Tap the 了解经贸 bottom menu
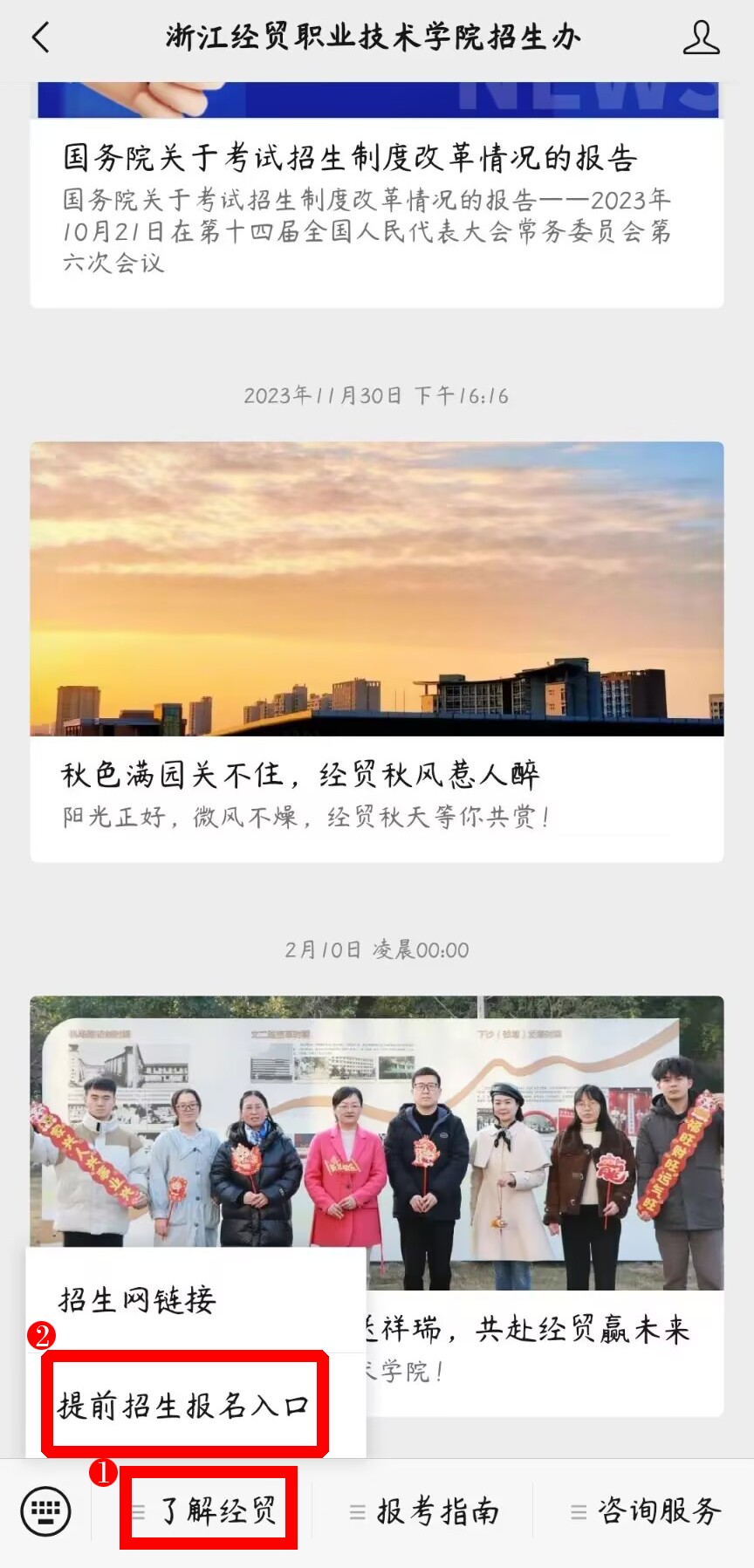The width and height of the screenshot is (754, 1568). click(x=209, y=1510)
